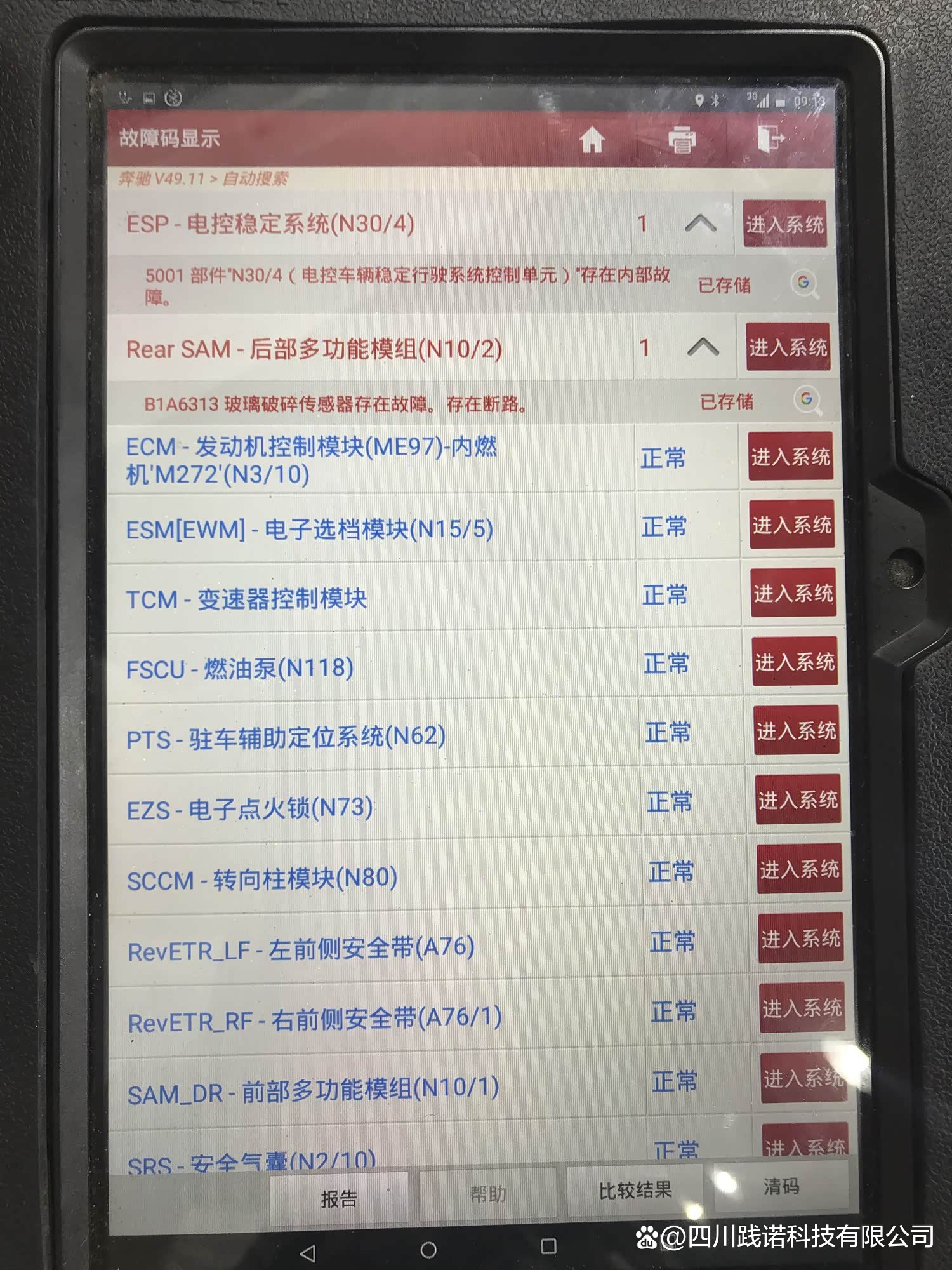Viewport: 952px width, 1270px height.
Task: Enter the Rear SAM (N10/2) system
Action: [x=788, y=347]
